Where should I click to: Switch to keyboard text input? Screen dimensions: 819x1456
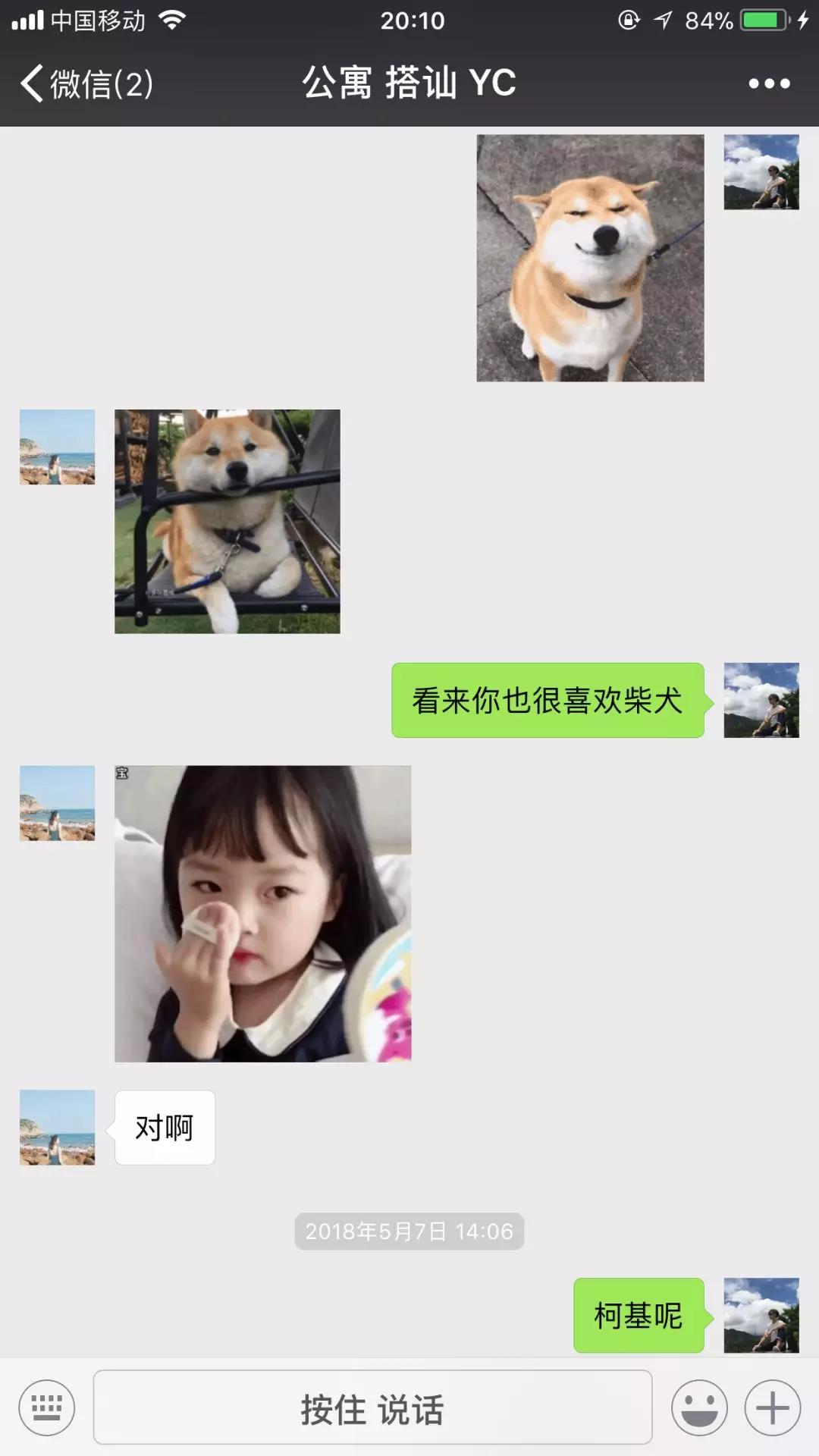47,1407
